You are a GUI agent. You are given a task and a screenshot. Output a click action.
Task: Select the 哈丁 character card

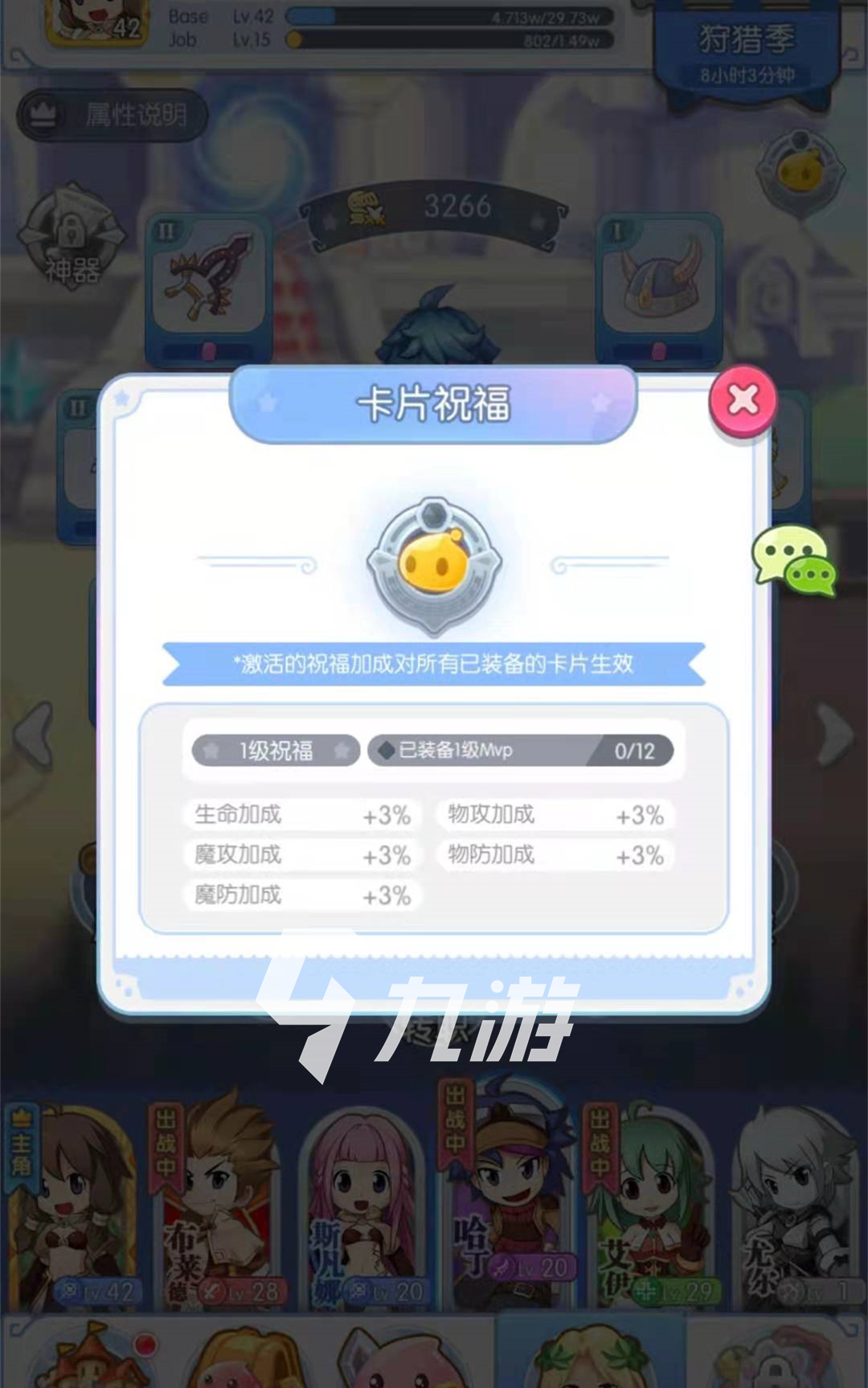pos(506,1198)
